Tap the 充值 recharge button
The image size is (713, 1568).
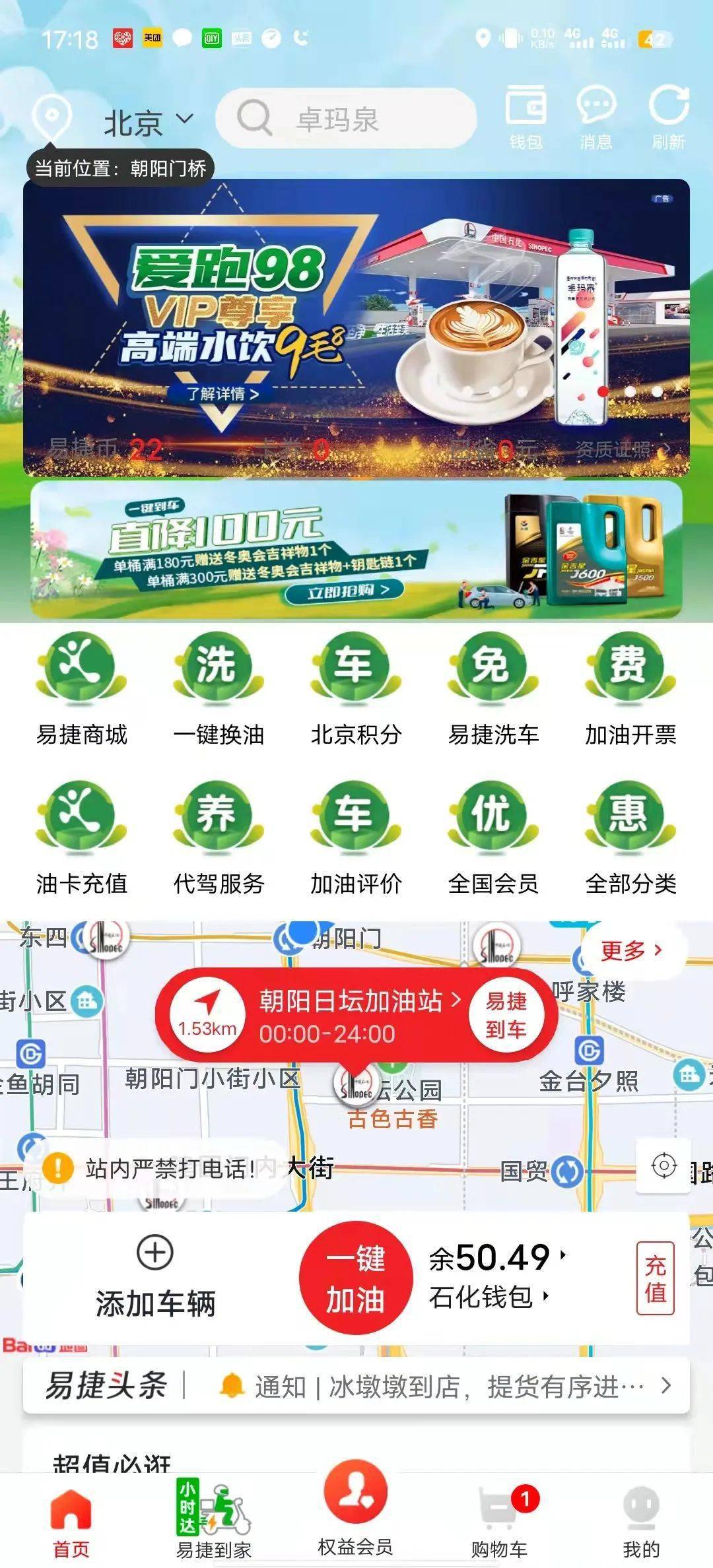(x=655, y=1278)
